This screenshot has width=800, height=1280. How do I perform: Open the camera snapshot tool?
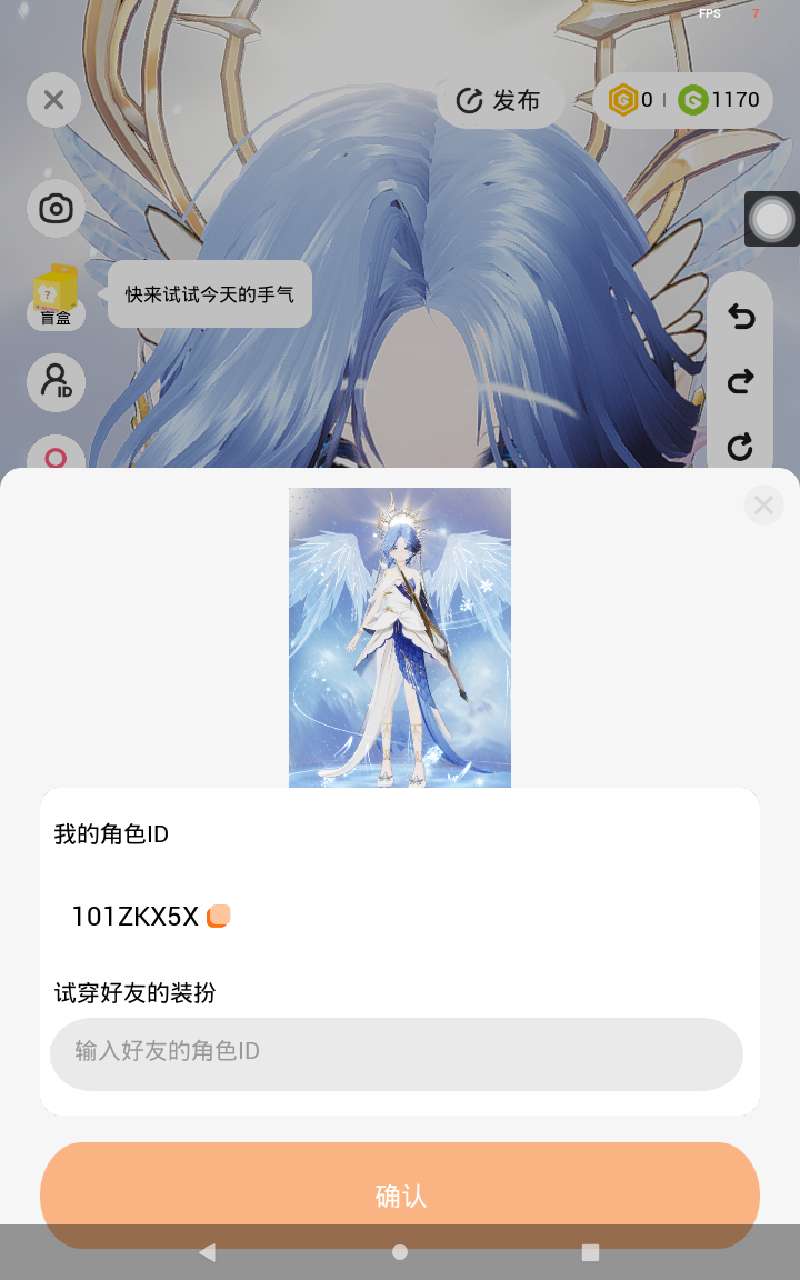coord(56,209)
